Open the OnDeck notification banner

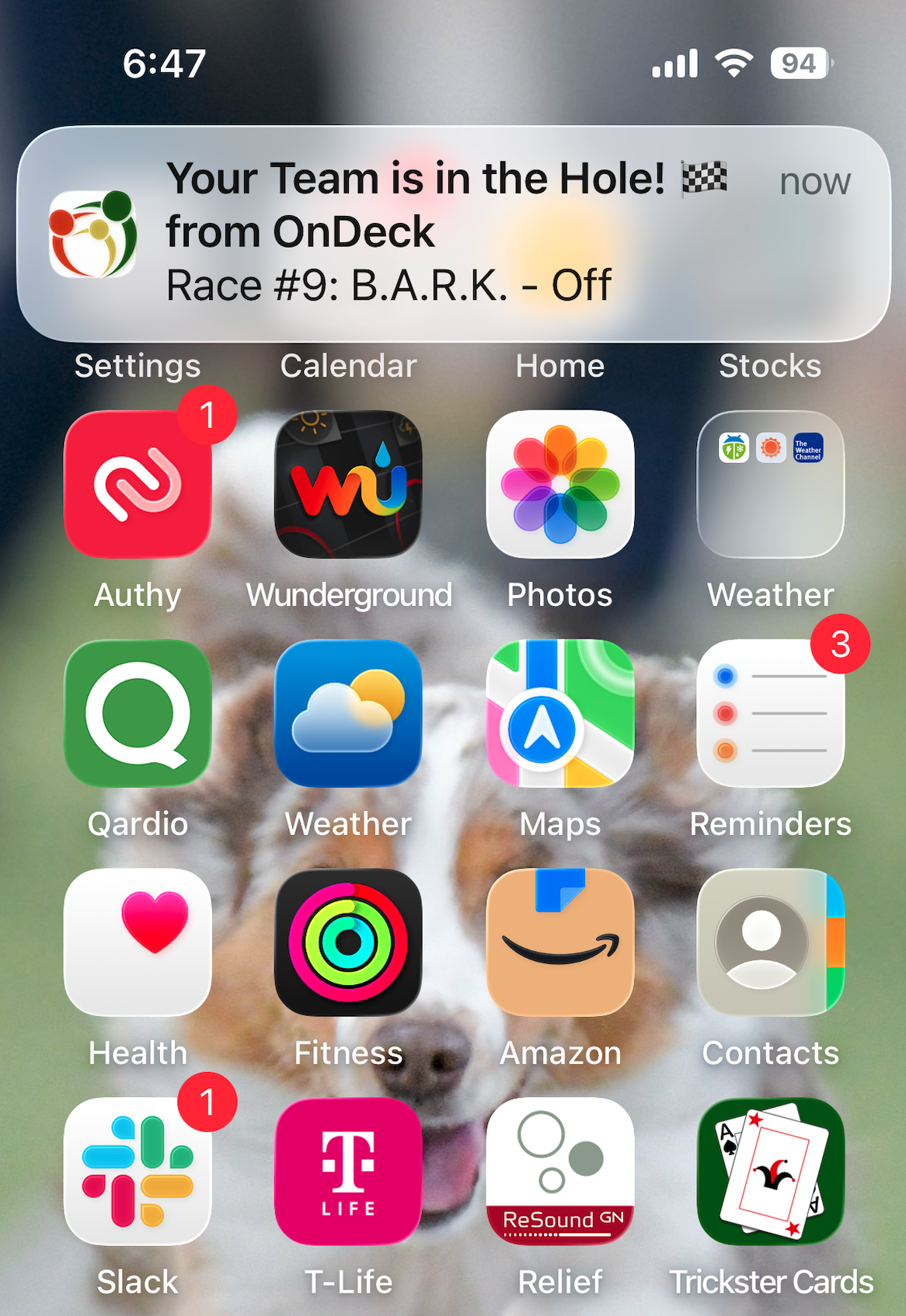(x=453, y=233)
